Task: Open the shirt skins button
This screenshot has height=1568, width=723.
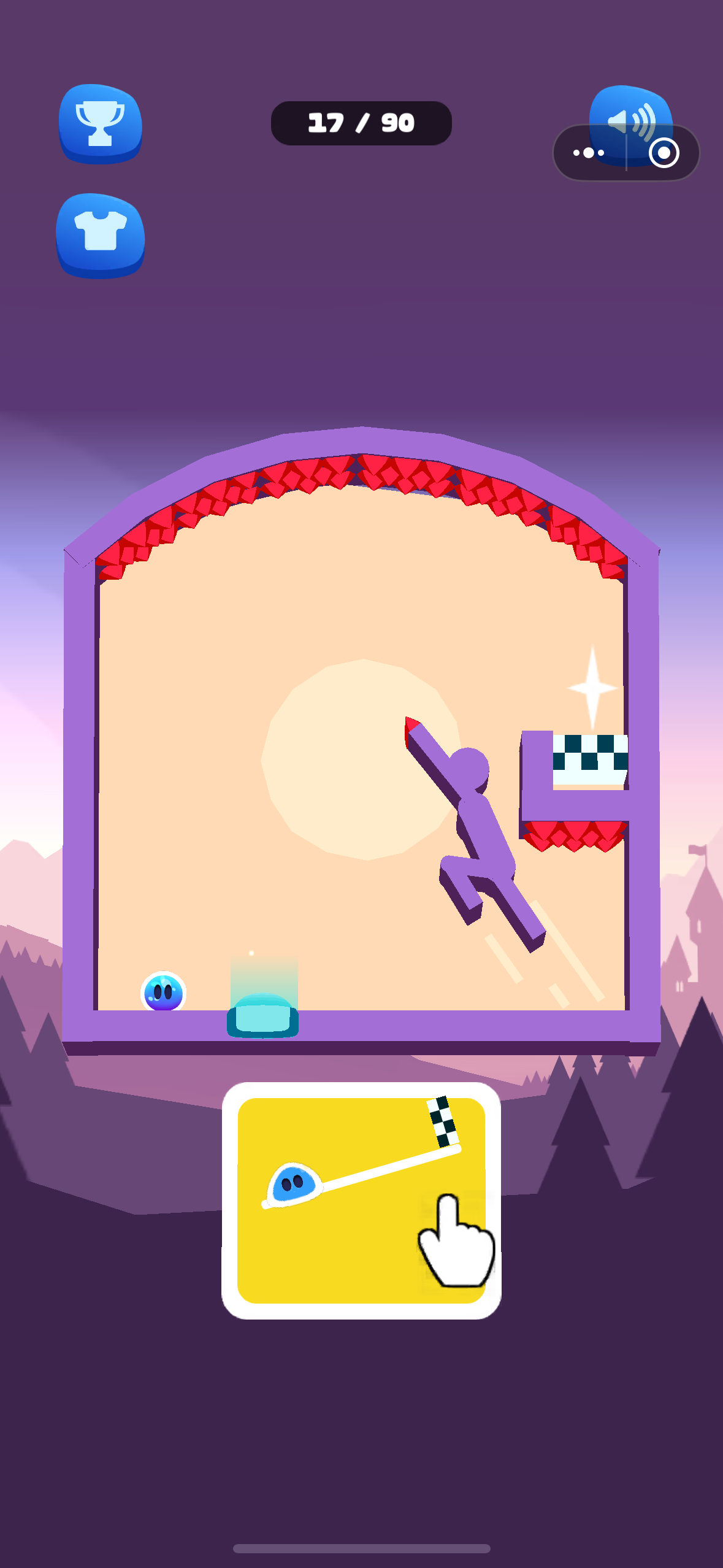Action: [101, 234]
